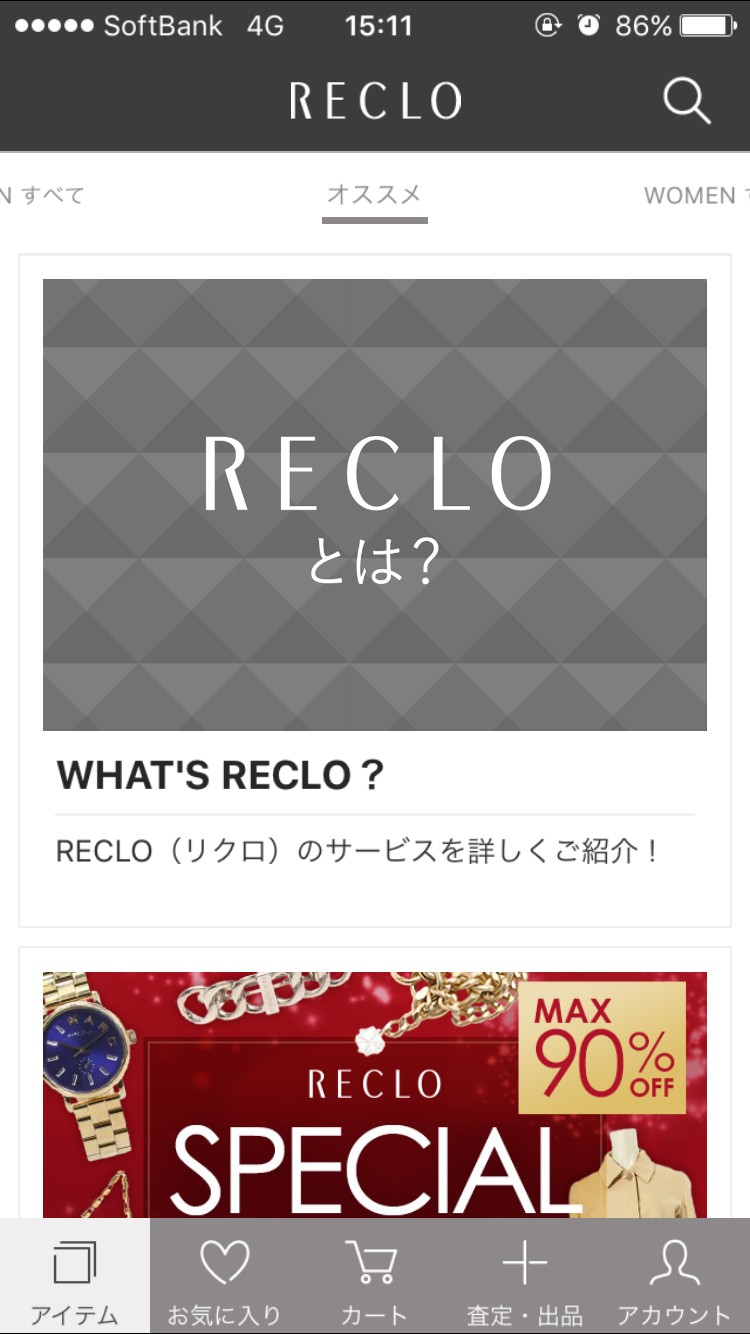Open the 査定・出品 tab
This screenshot has height=1334, width=750.
[524, 1277]
